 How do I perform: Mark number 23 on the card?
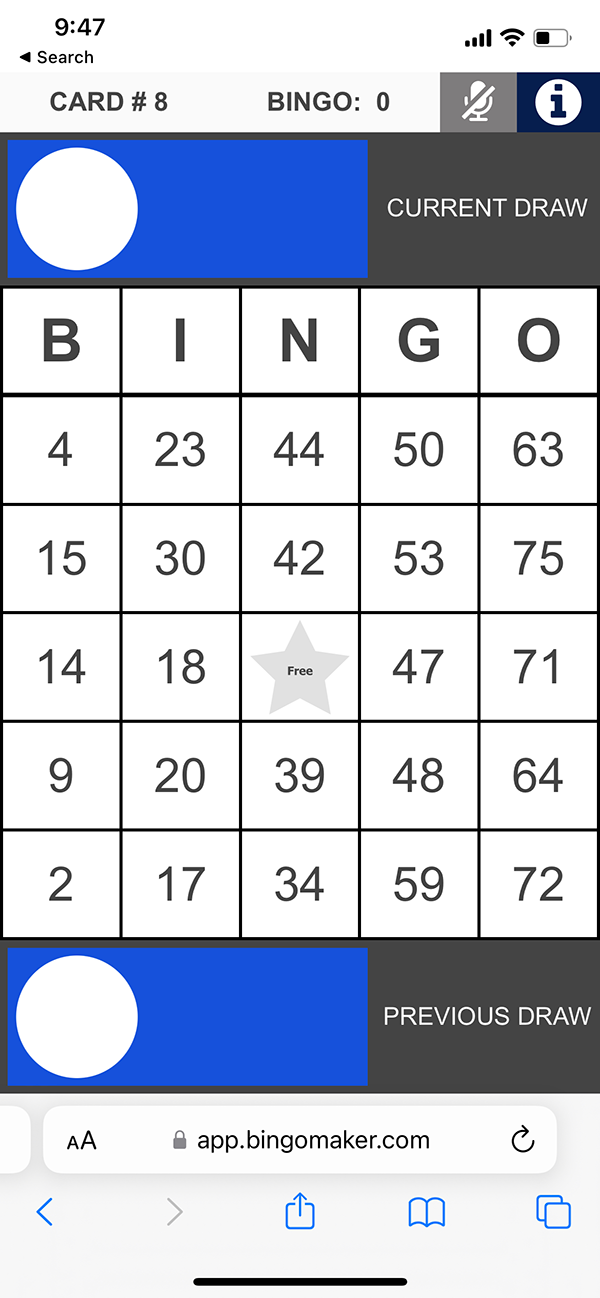(180, 450)
